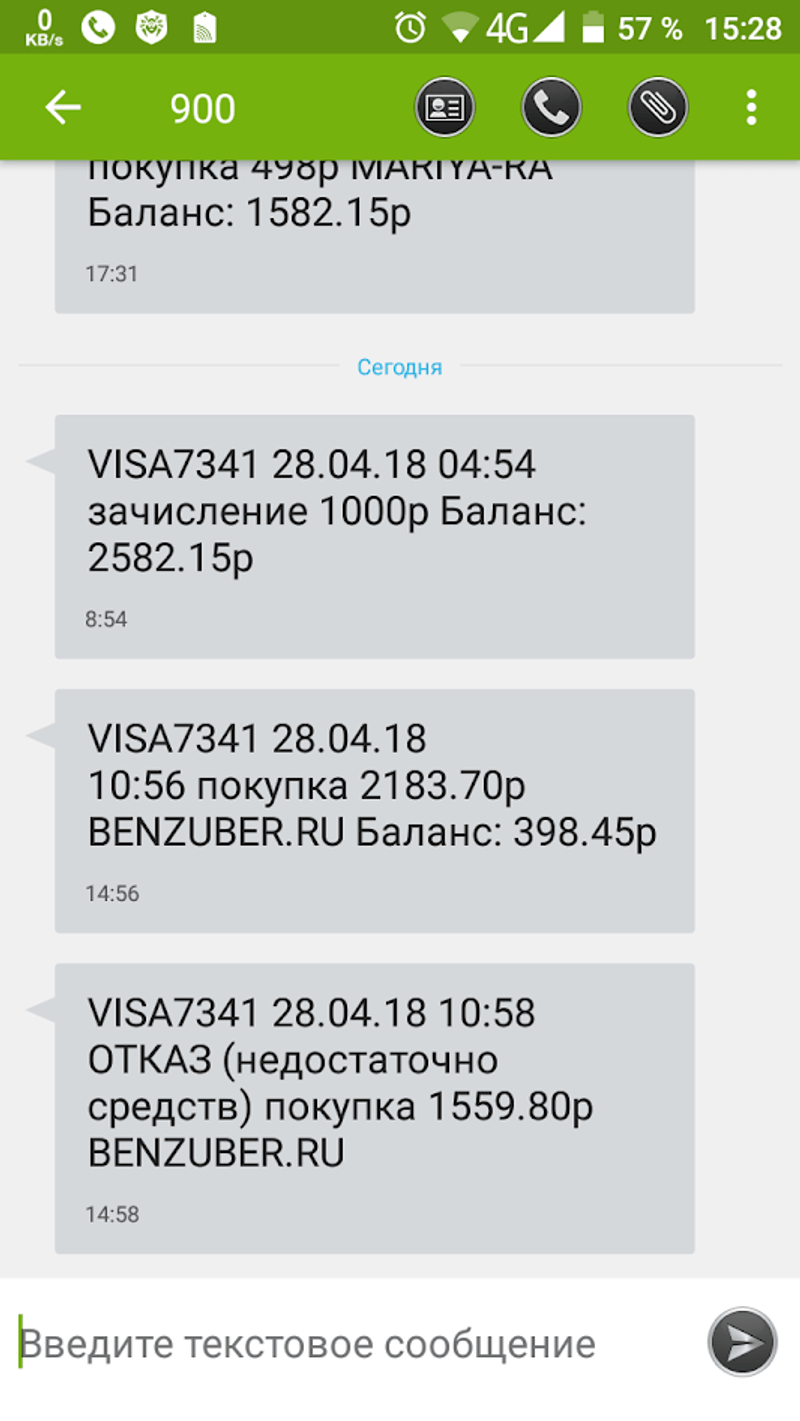Open contact card for 900
Viewport: 800px width, 1421px height.
[445, 107]
